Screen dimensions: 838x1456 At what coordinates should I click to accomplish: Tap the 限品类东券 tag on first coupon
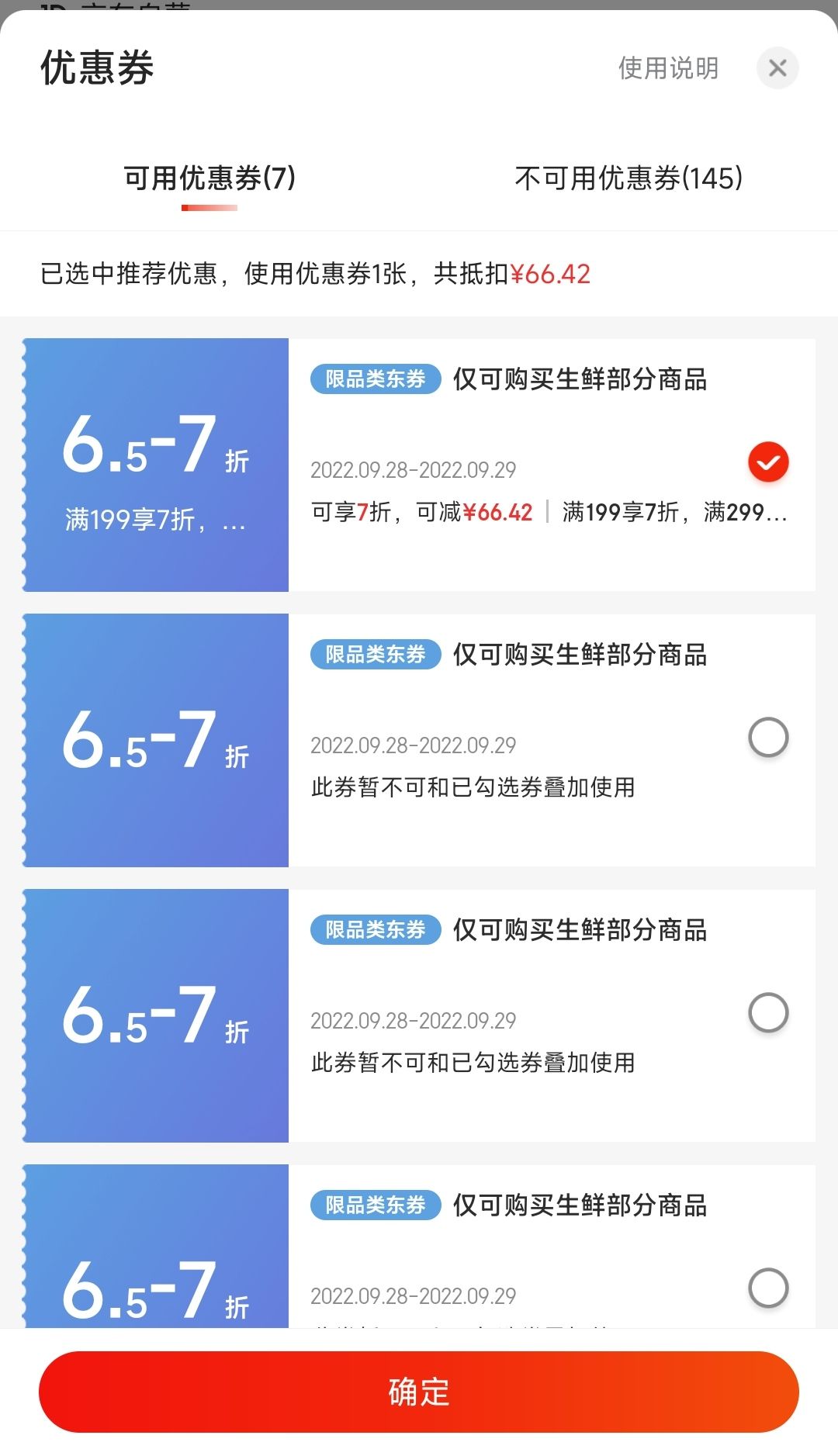[374, 381]
